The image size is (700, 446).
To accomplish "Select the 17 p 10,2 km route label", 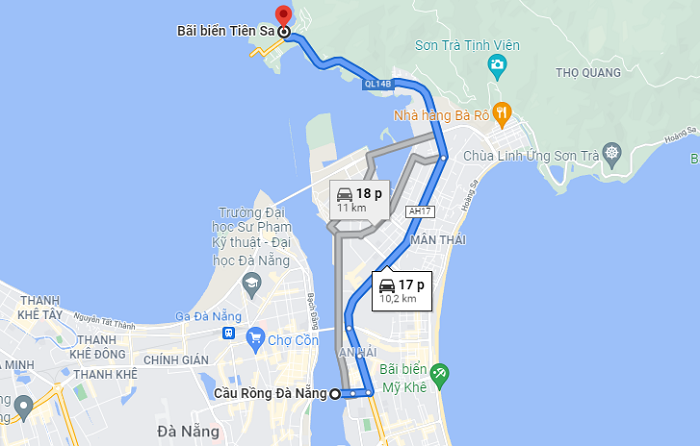I will pos(403,290).
